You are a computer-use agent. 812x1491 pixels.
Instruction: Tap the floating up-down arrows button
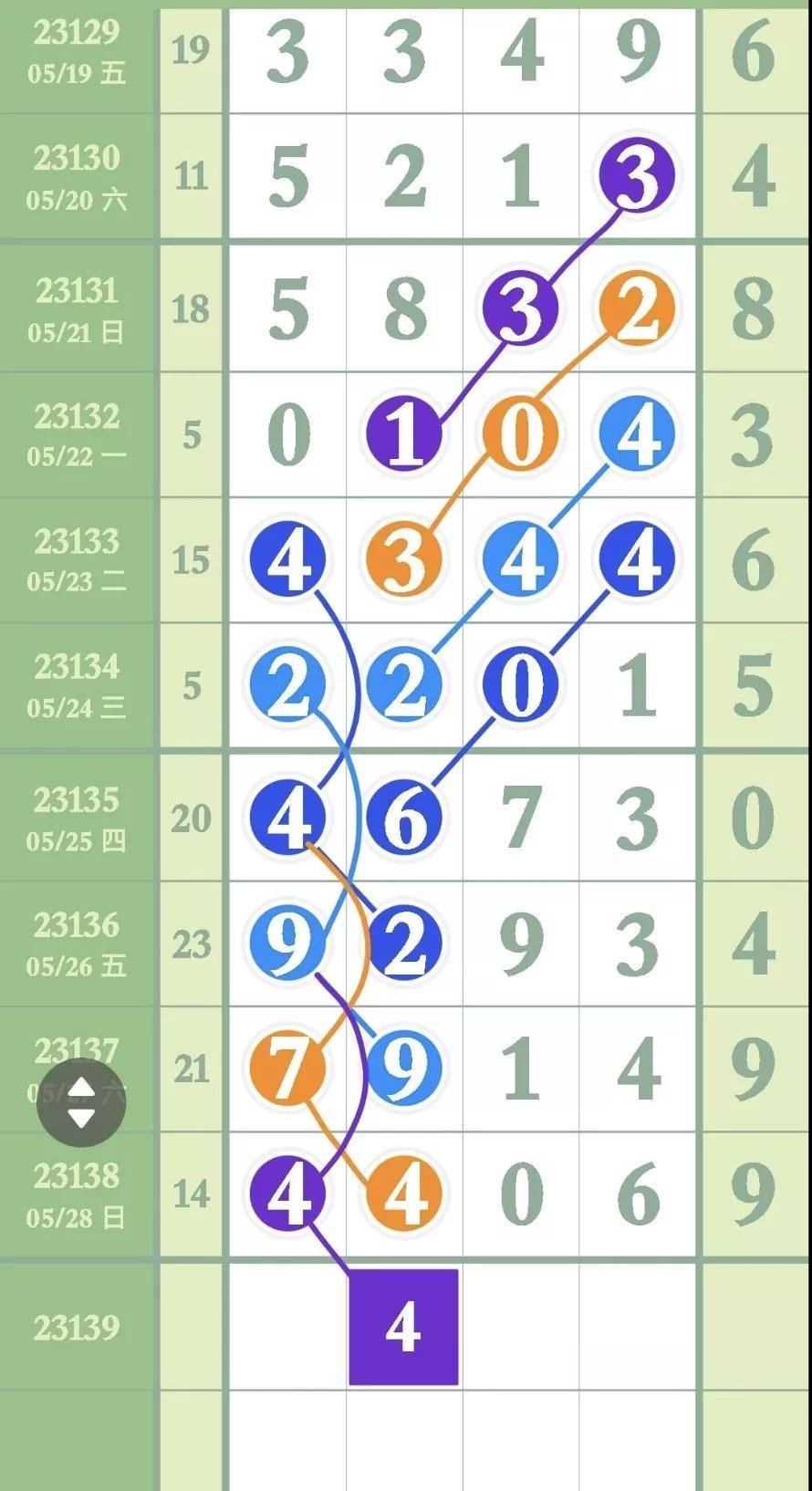tap(81, 1102)
